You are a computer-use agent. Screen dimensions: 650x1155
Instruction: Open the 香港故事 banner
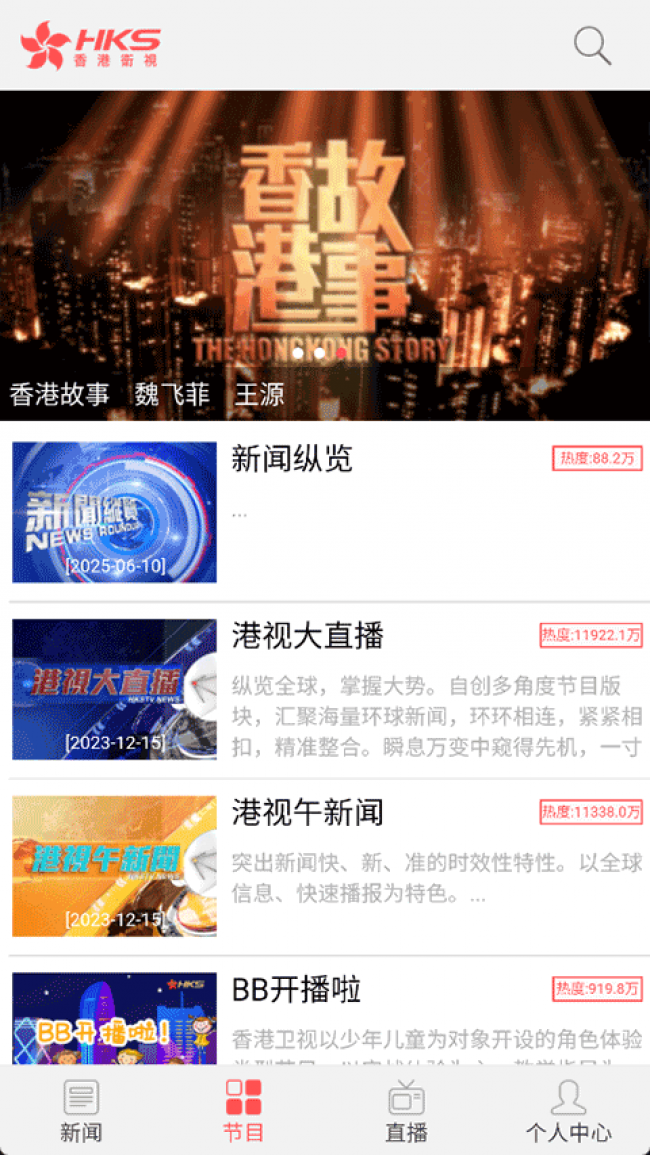[x=325, y=255]
